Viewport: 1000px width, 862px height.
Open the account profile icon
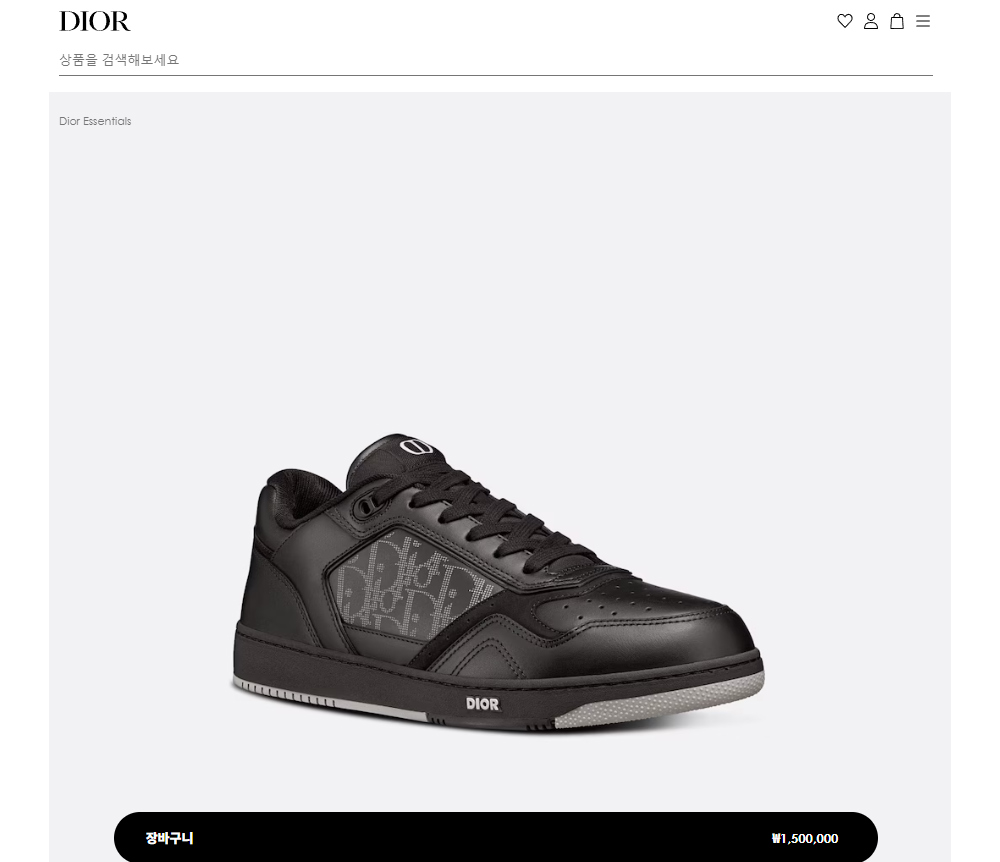click(x=871, y=21)
